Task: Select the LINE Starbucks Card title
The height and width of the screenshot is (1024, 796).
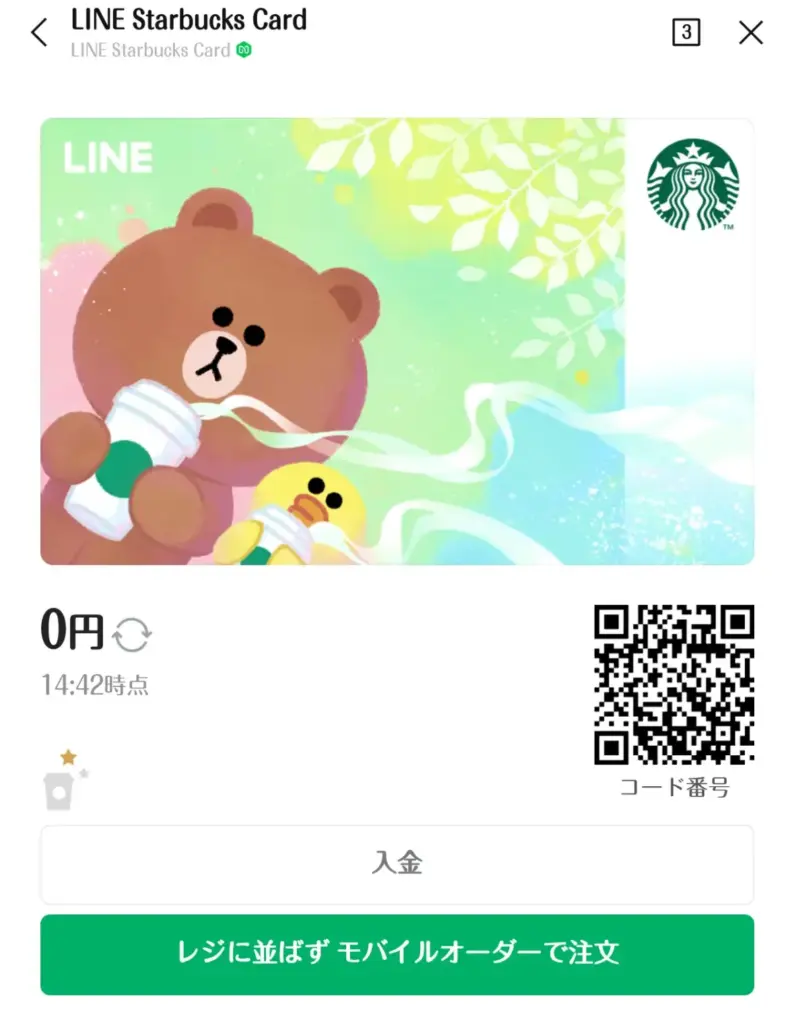Action: [188, 20]
